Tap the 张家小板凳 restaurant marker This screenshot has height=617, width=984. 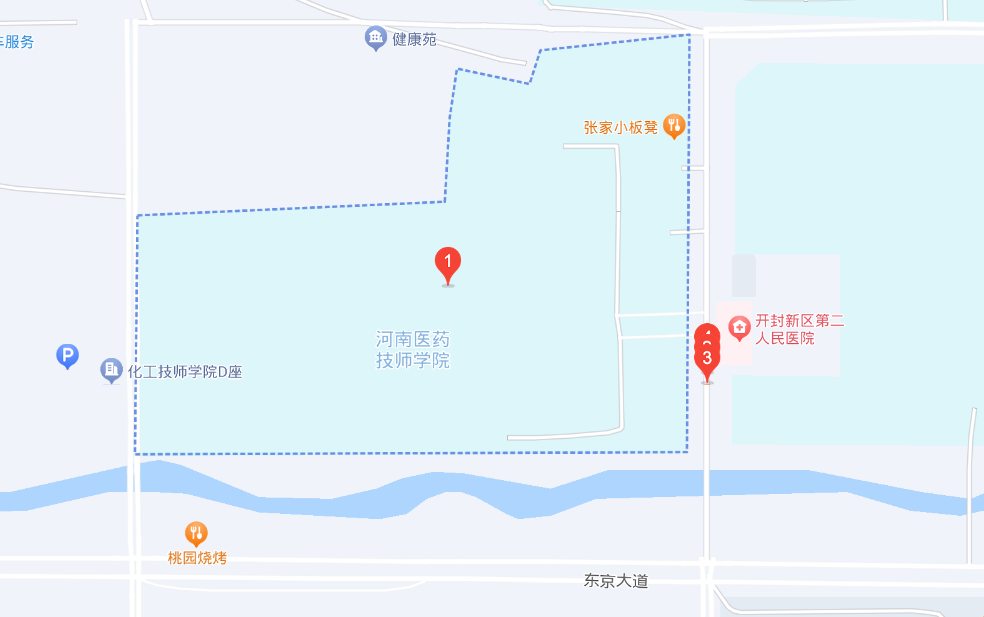click(x=674, y=126)
